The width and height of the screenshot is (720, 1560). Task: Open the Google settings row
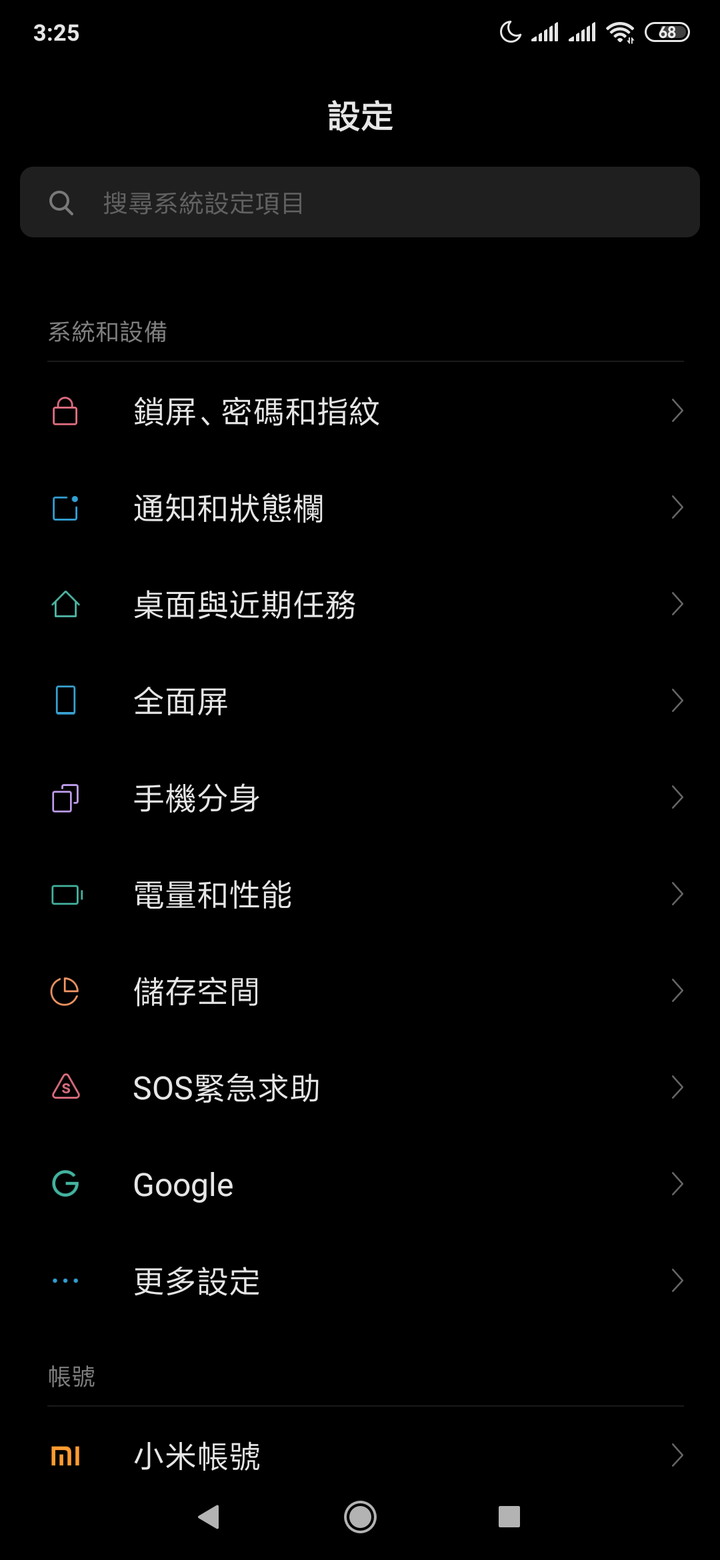pyautogui.click(x=360, y=1185)
